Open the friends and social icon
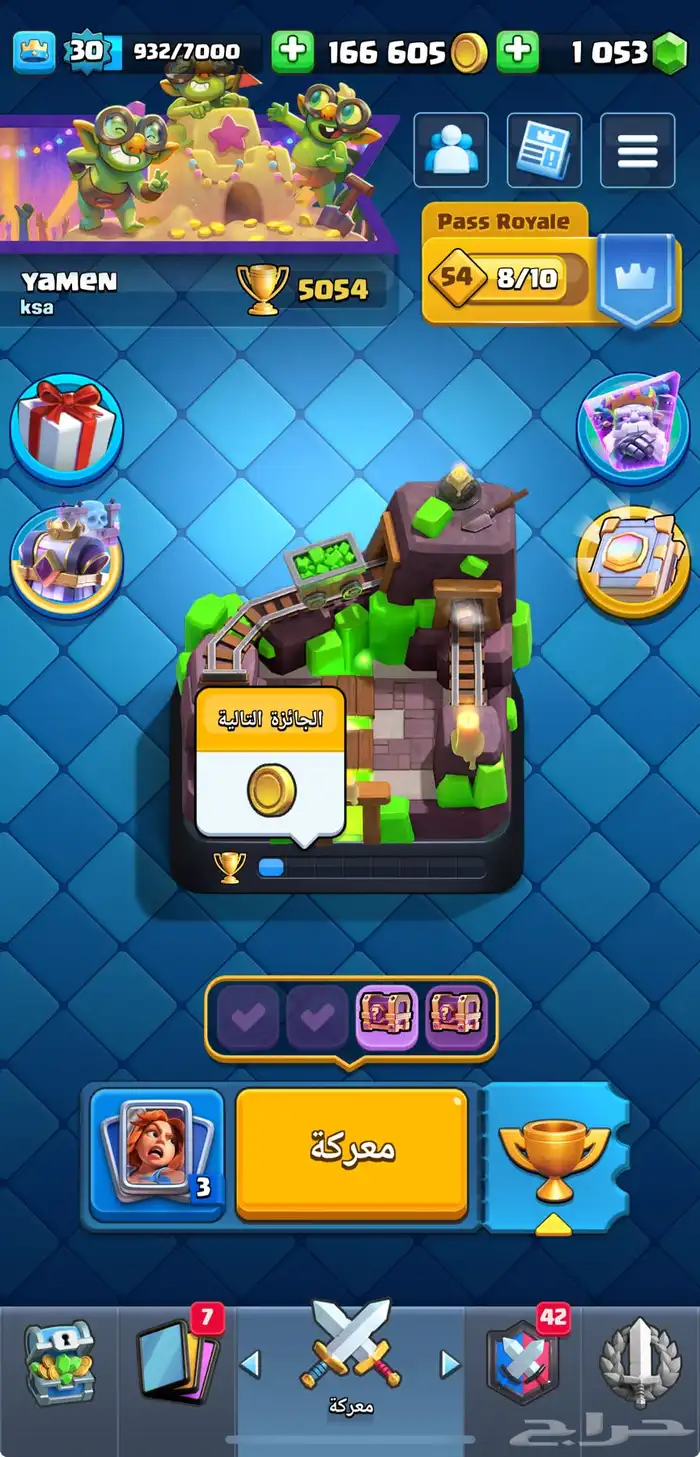Image resolution: width=700 pixels, height=1457 pixels. coord(451,150)
